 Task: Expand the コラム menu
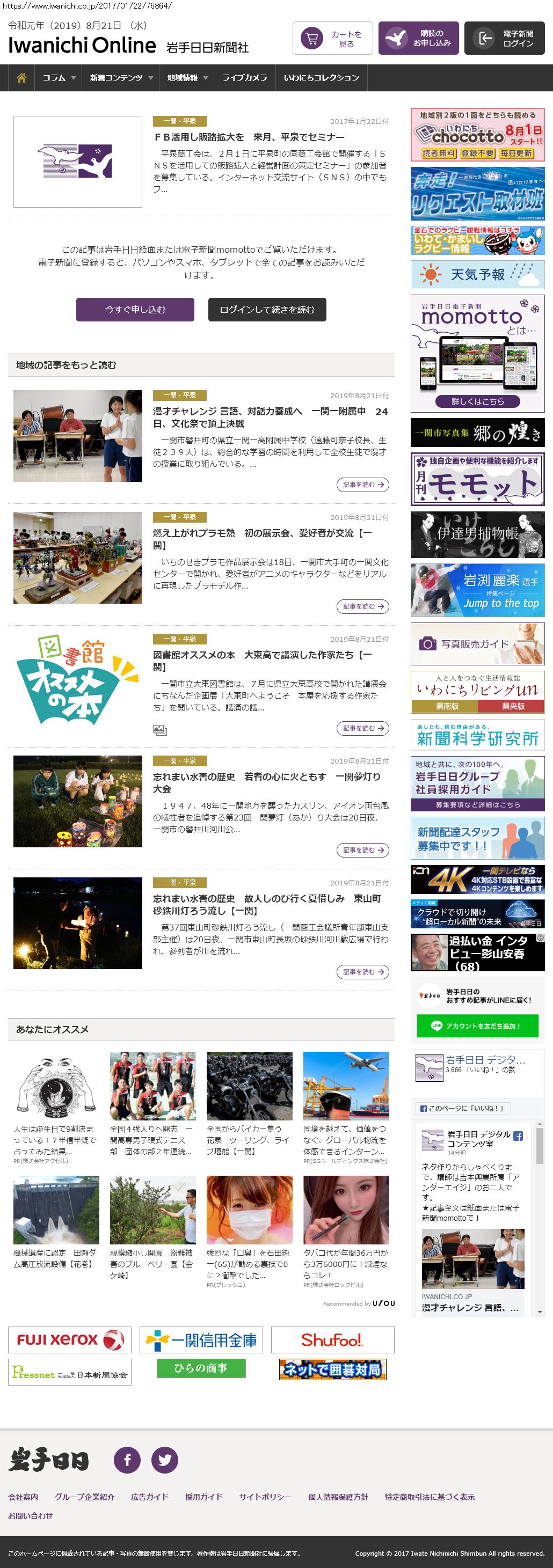[59, 78]
